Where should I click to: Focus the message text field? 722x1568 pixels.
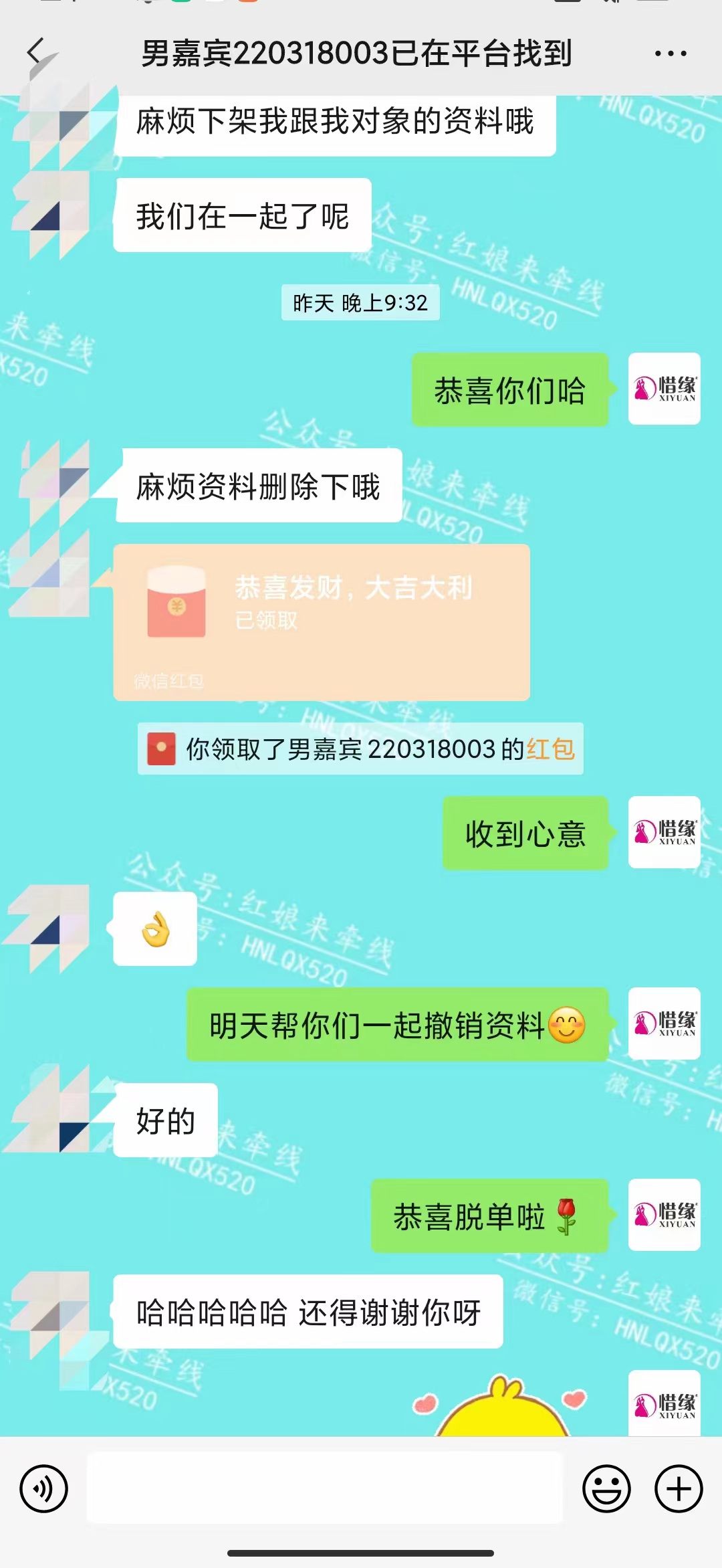(x=325, y=1488)
